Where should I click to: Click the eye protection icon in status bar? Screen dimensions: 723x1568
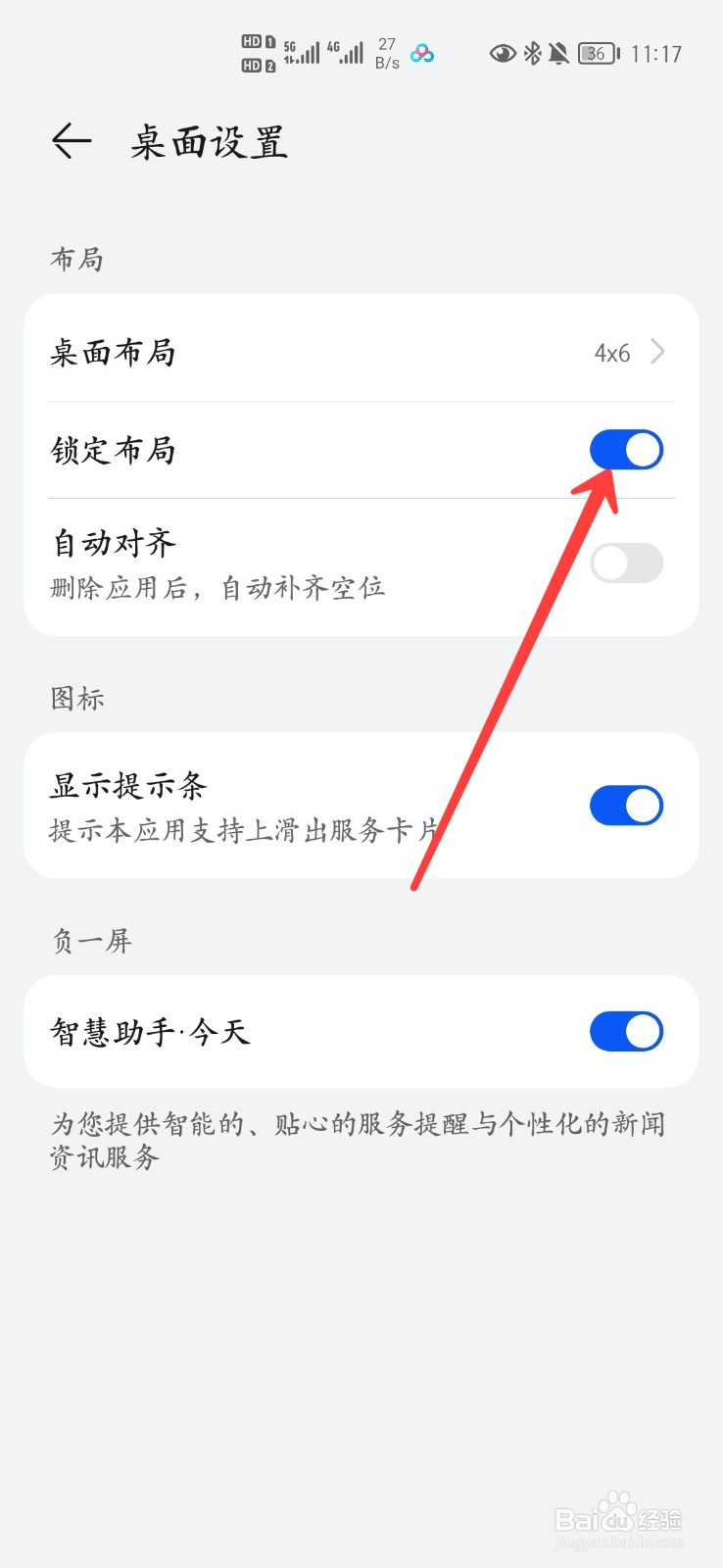click(504, 54)
